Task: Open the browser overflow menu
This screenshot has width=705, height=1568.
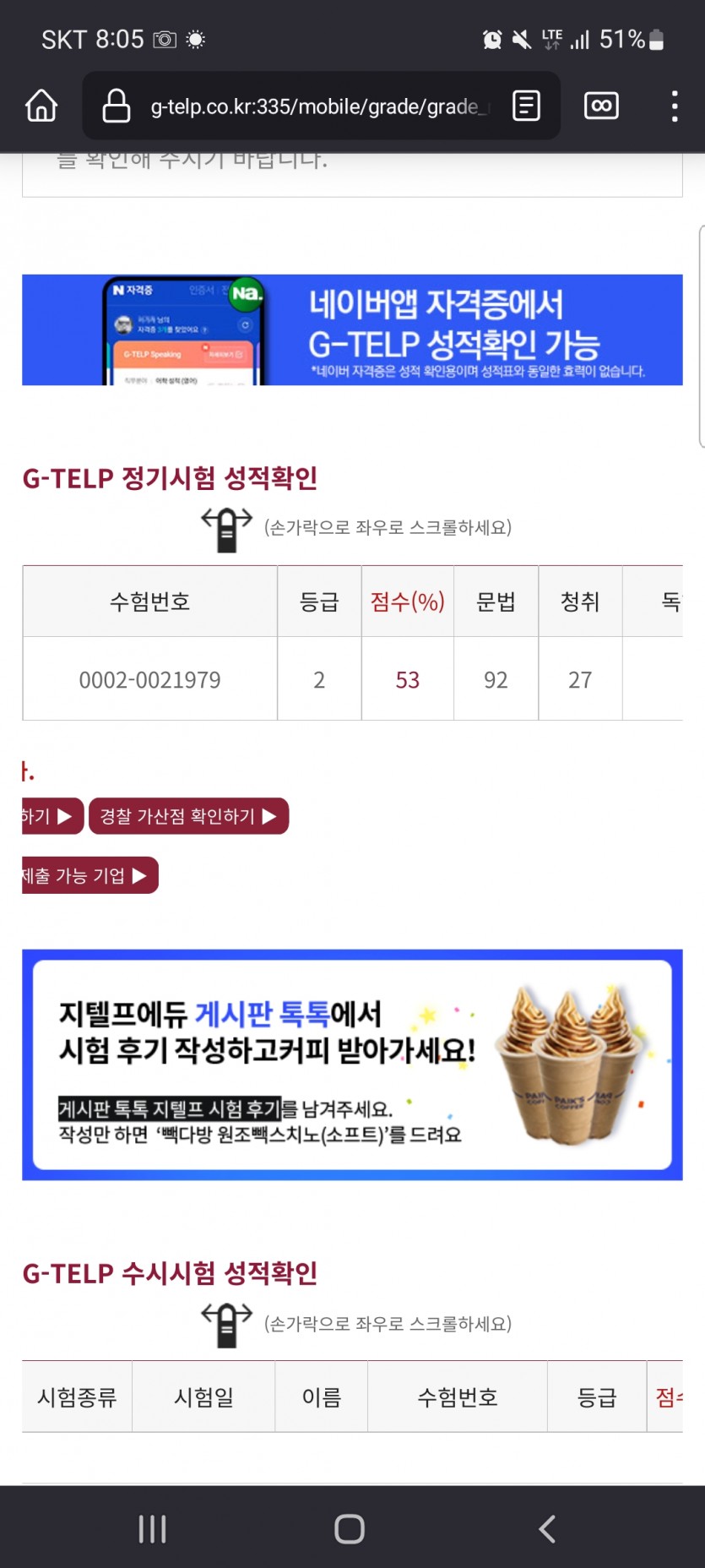Action: [674, 106]
